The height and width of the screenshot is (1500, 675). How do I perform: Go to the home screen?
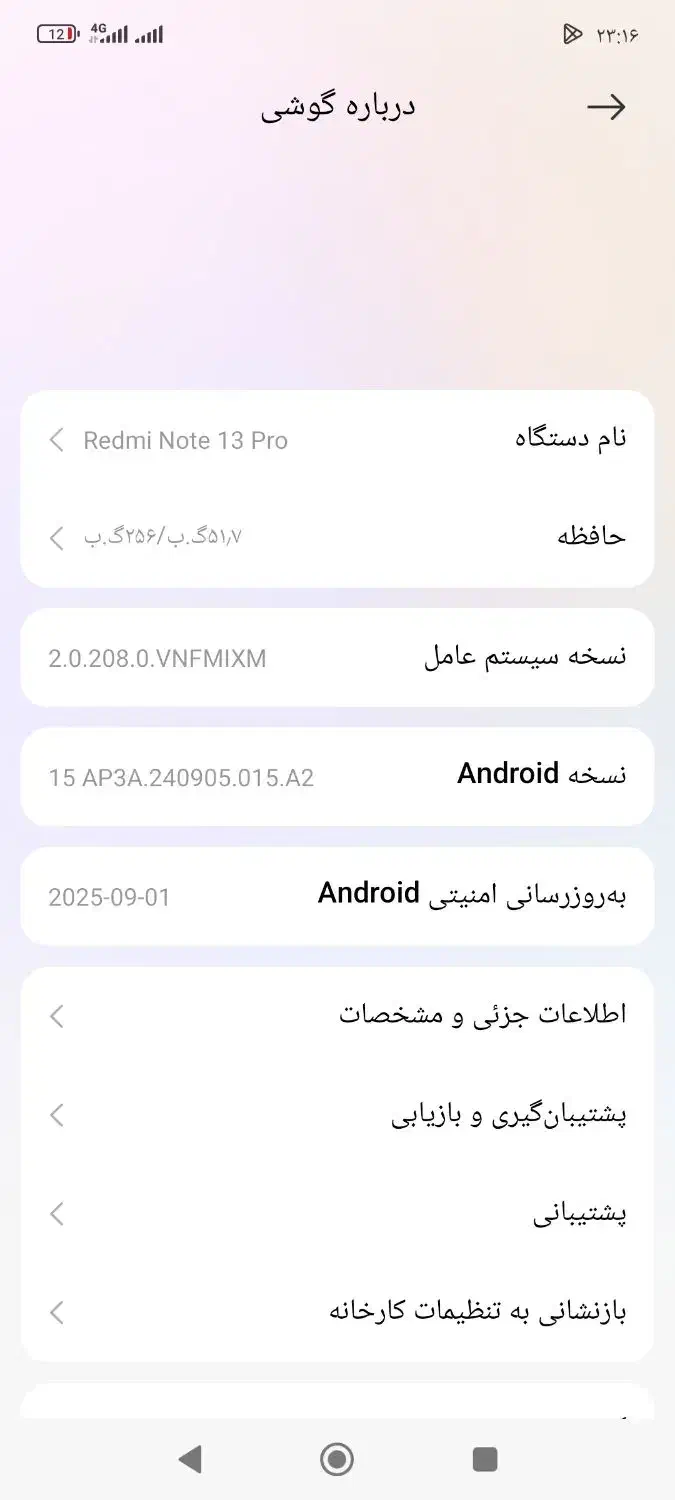point(337,1459)
